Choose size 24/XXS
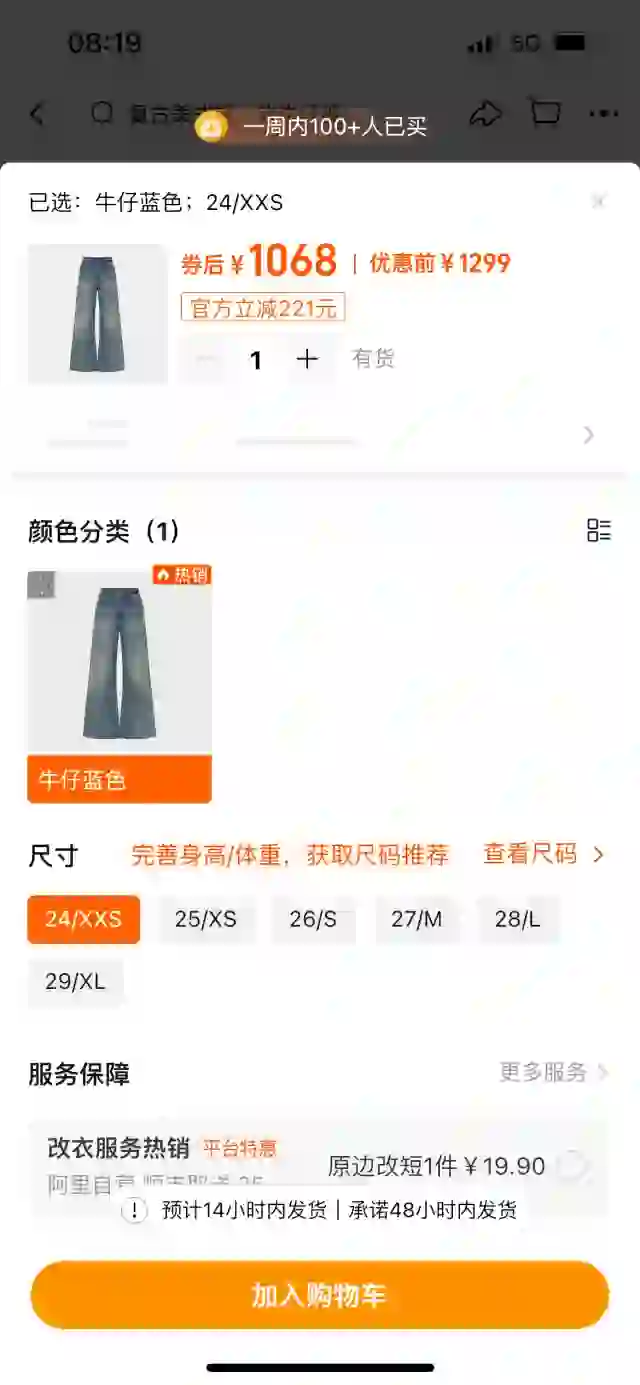This screenshot has height=1385, width=640. click(x=83, y=919)
